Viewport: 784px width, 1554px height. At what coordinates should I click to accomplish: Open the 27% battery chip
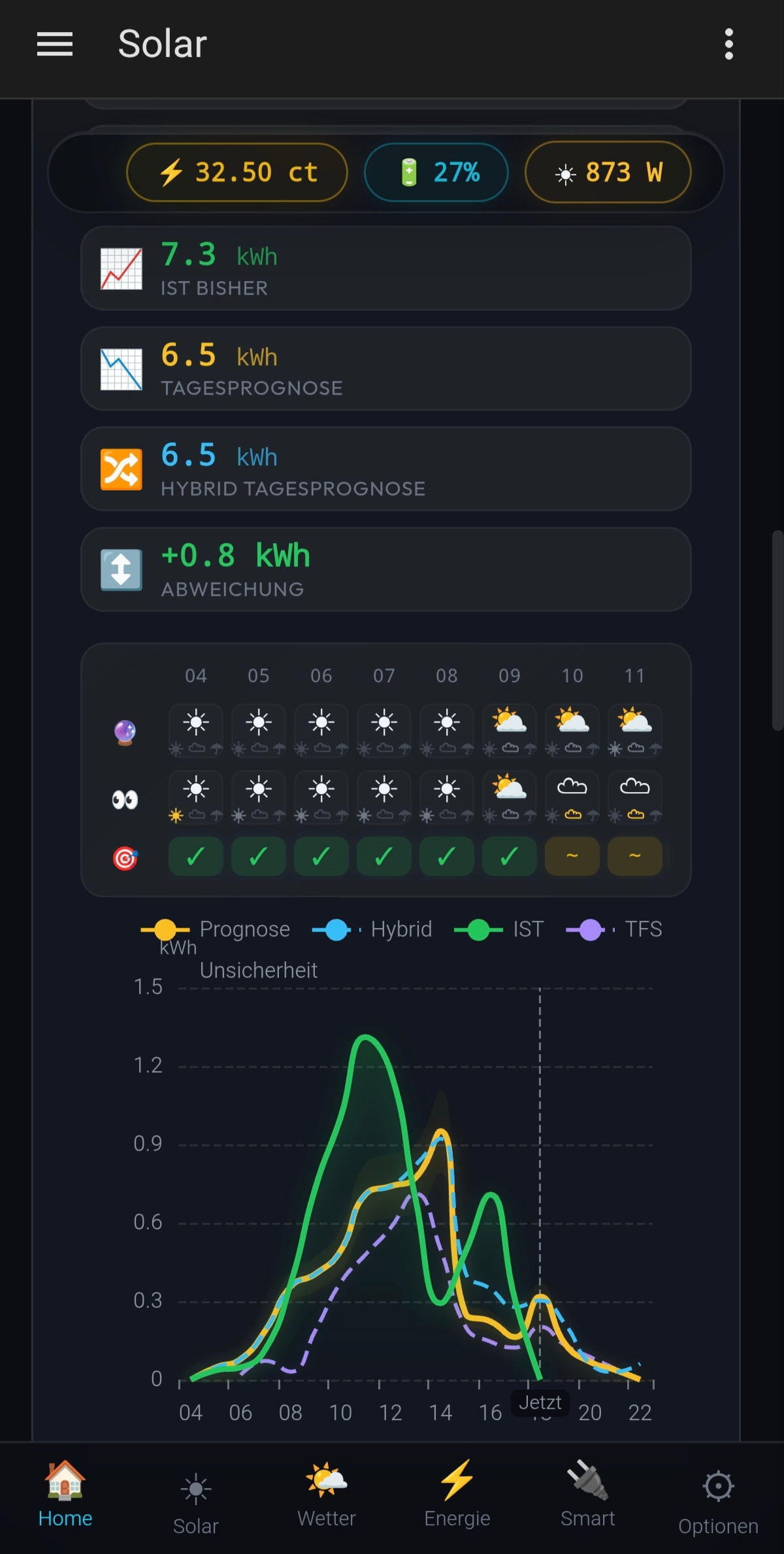[x=436, y=173]
